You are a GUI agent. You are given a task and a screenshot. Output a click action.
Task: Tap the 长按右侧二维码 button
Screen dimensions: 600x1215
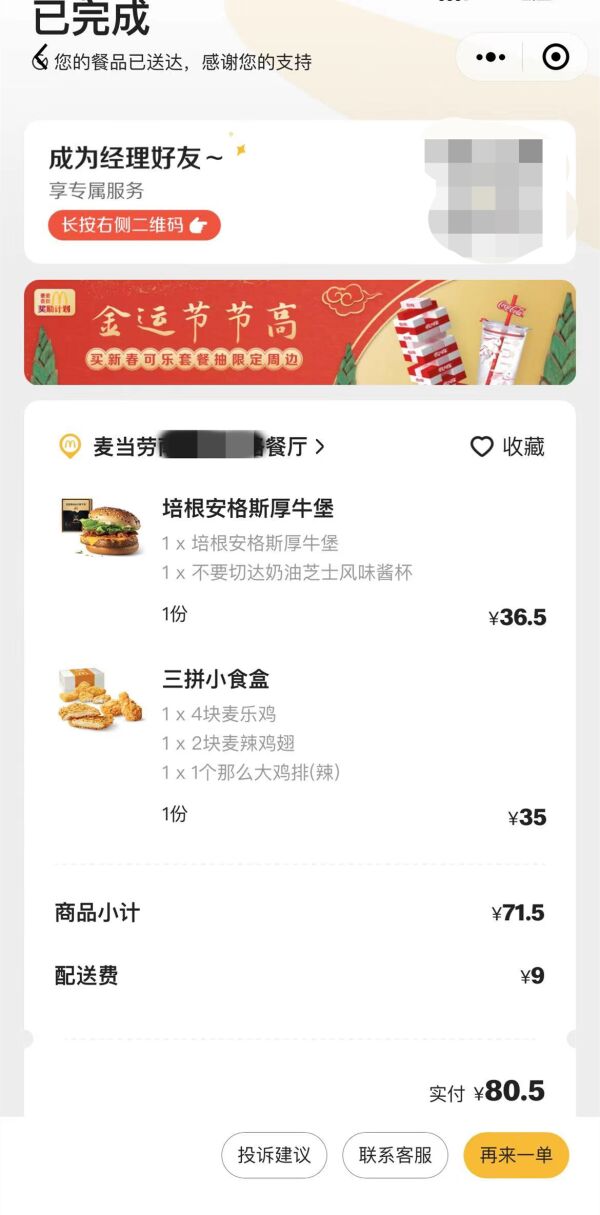[134, 225]
